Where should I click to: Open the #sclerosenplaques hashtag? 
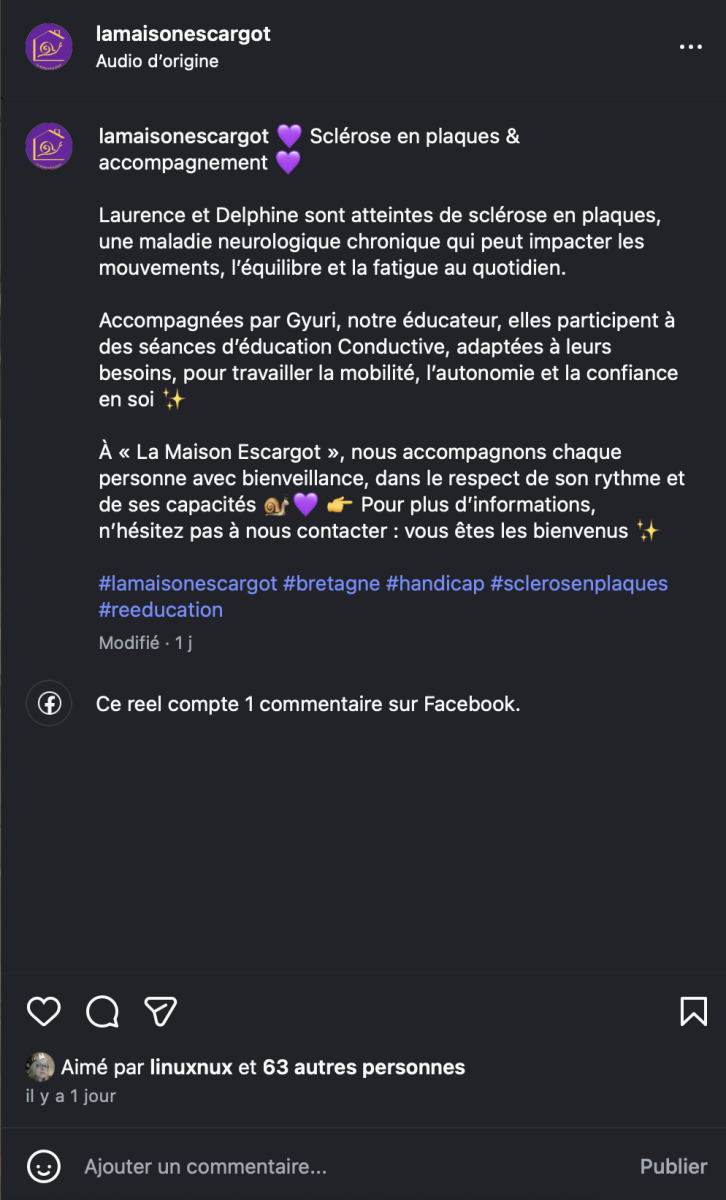coord(578,583)
